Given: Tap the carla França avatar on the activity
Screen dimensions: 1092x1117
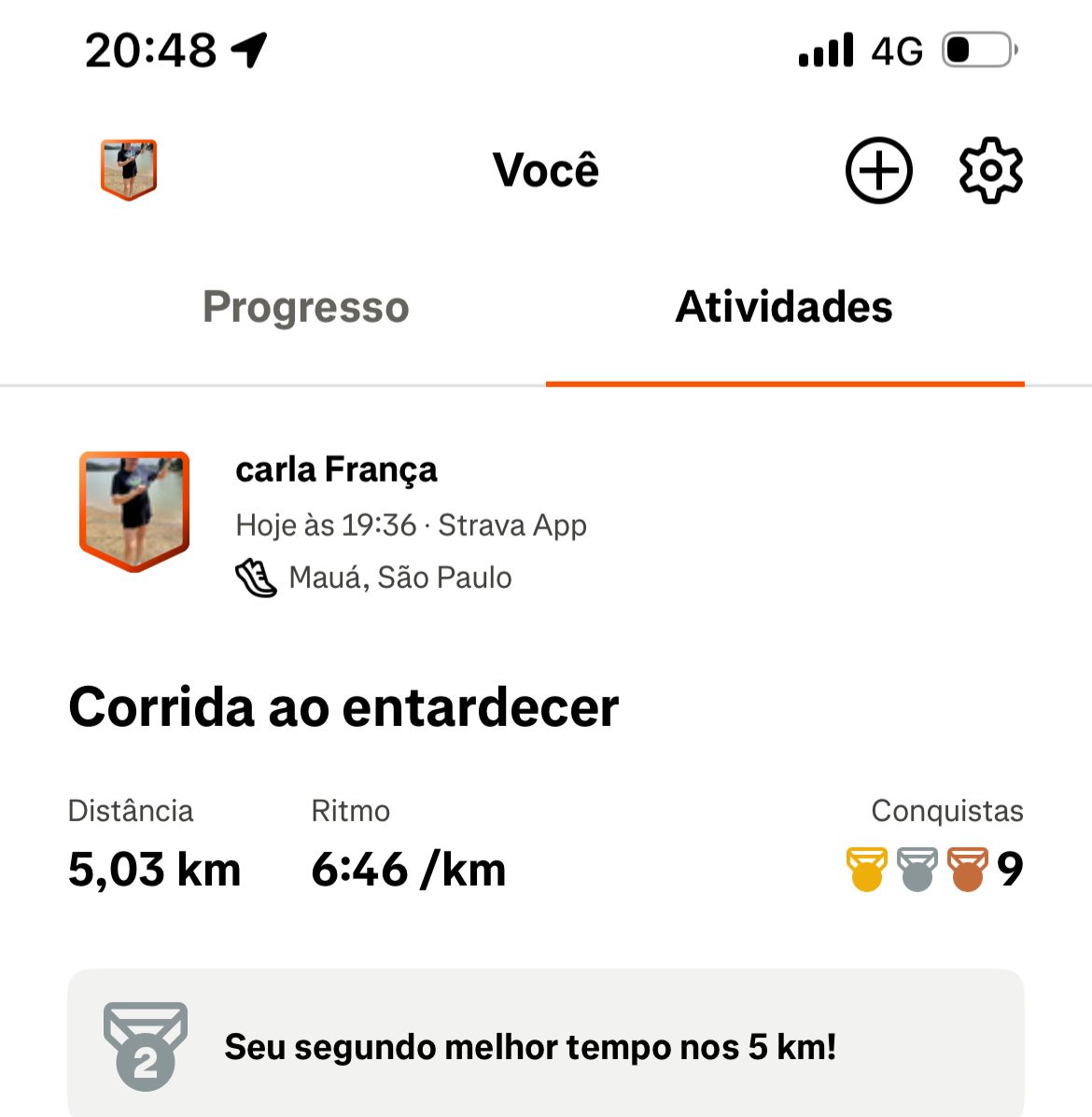Looking at the screenshot, I should pos(134,510).
